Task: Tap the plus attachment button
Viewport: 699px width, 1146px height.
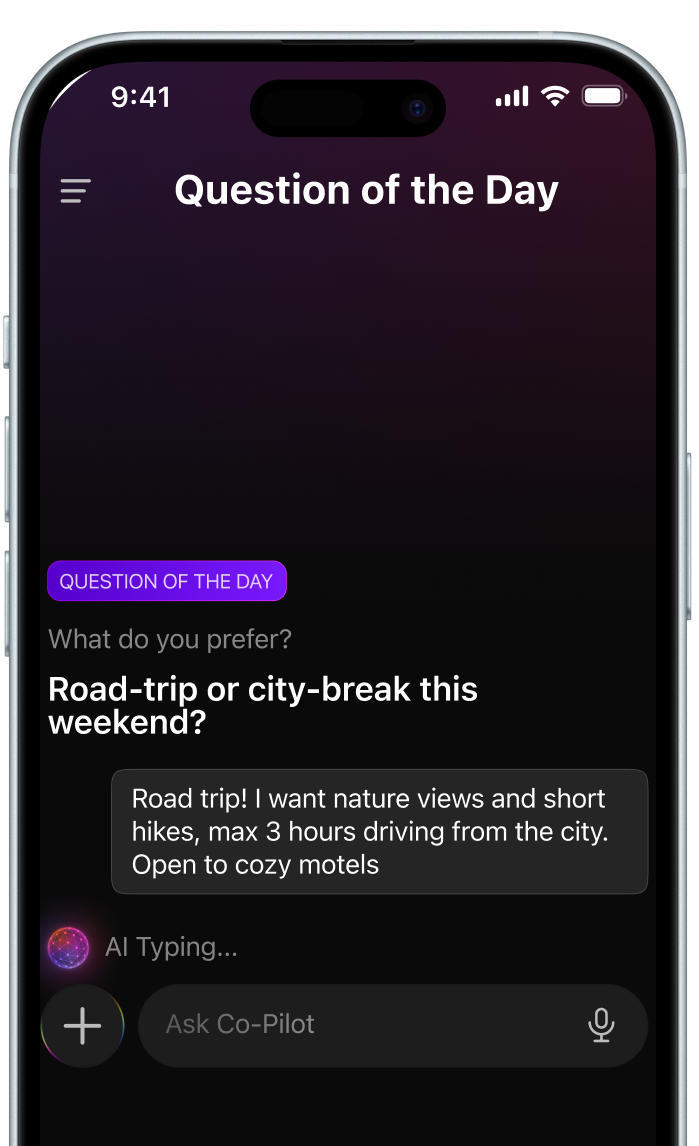Action: coord(82,1026)
